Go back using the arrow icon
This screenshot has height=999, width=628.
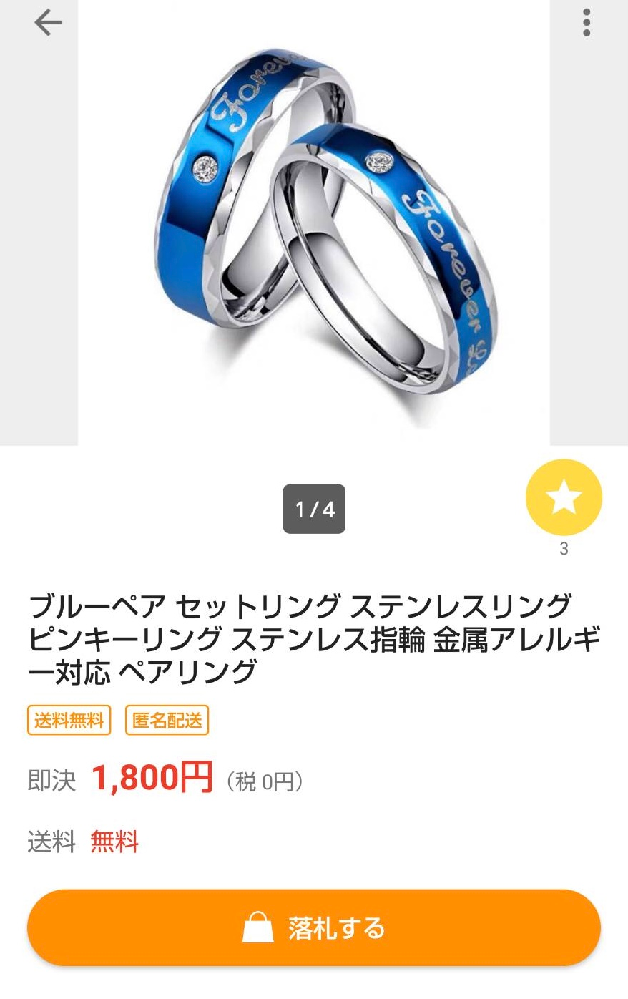pos(47,23)
